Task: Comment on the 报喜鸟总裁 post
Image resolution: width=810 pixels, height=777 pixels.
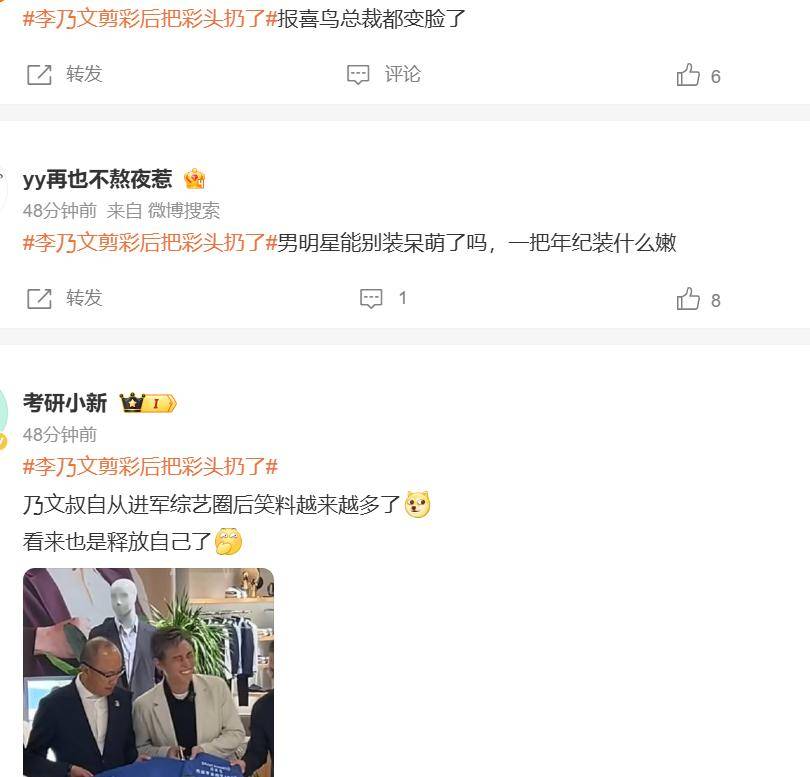Action: [x=384, y=75]
